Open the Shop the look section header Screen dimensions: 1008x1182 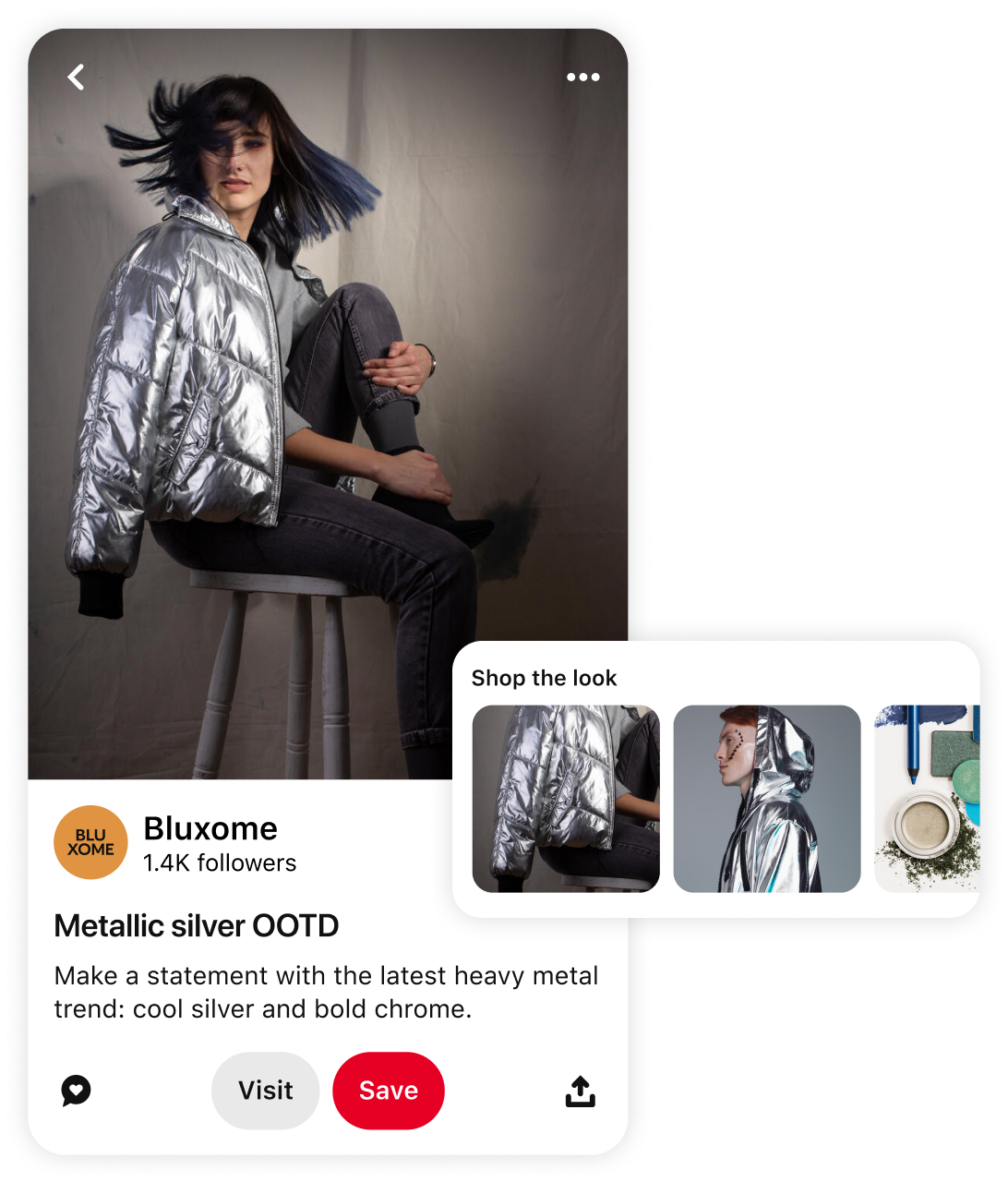coord(545,678)
